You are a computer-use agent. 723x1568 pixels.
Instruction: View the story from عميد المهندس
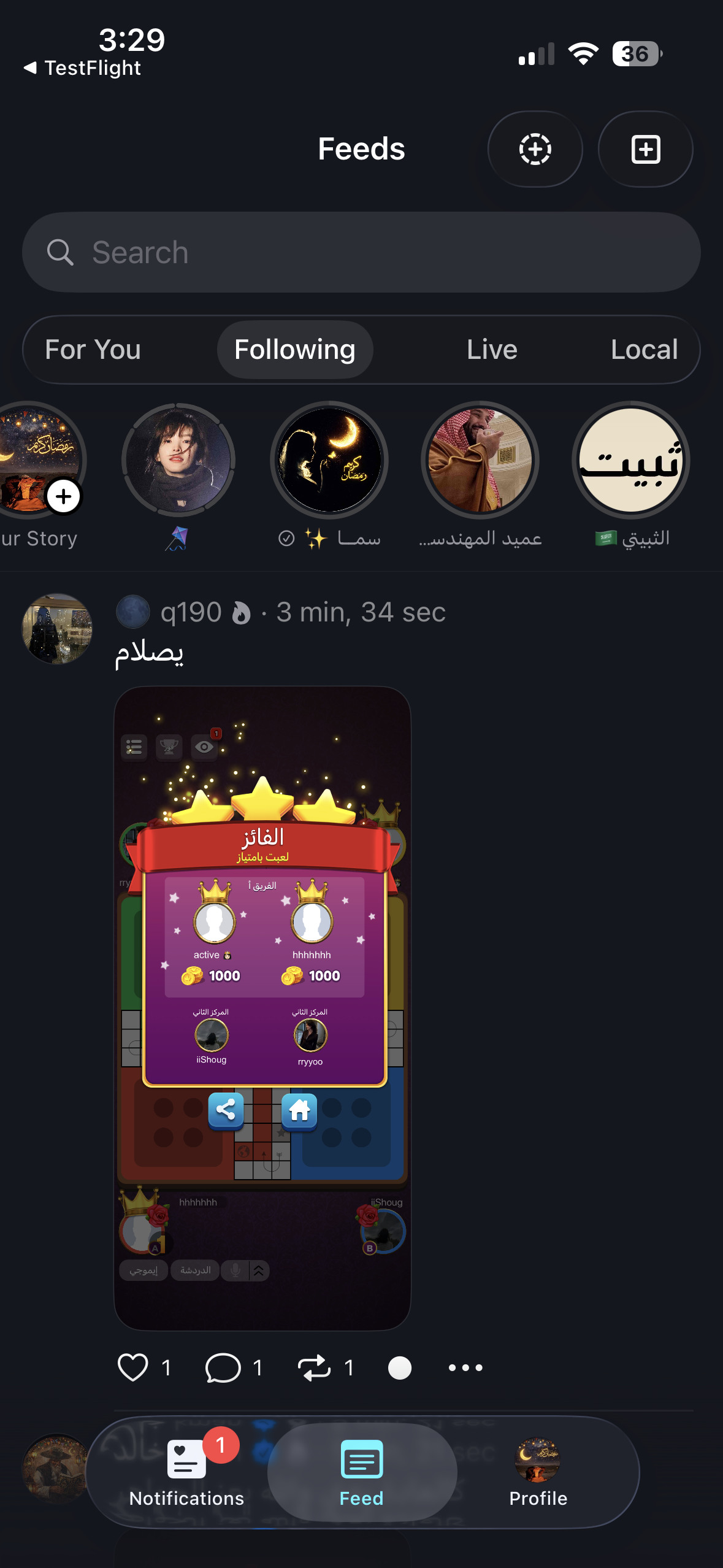click(x=480, y=460)
